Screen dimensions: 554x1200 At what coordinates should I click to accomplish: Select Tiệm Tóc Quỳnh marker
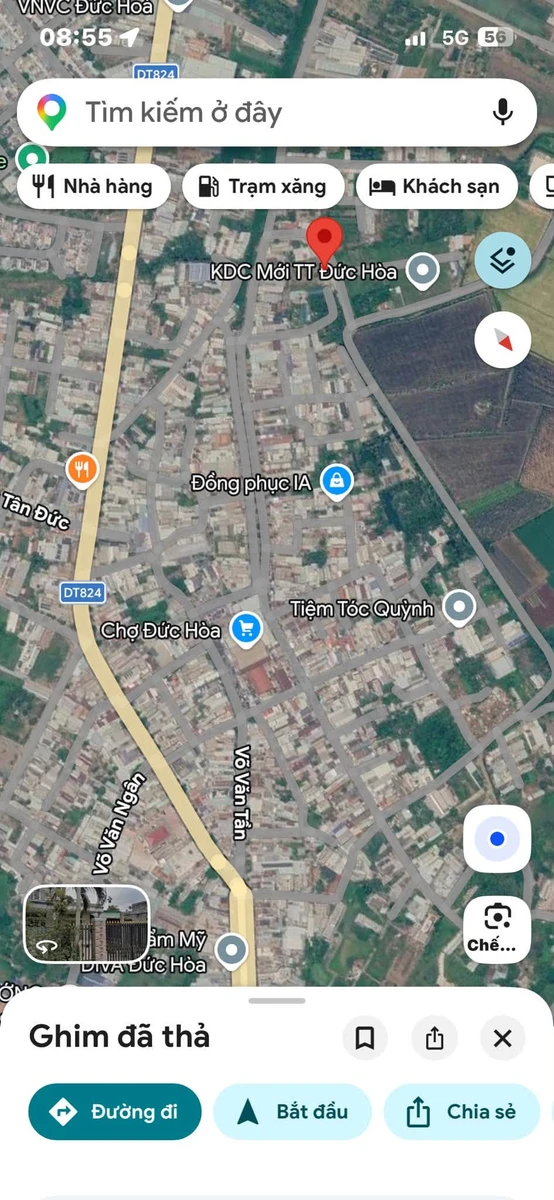[x=459, y=606]
